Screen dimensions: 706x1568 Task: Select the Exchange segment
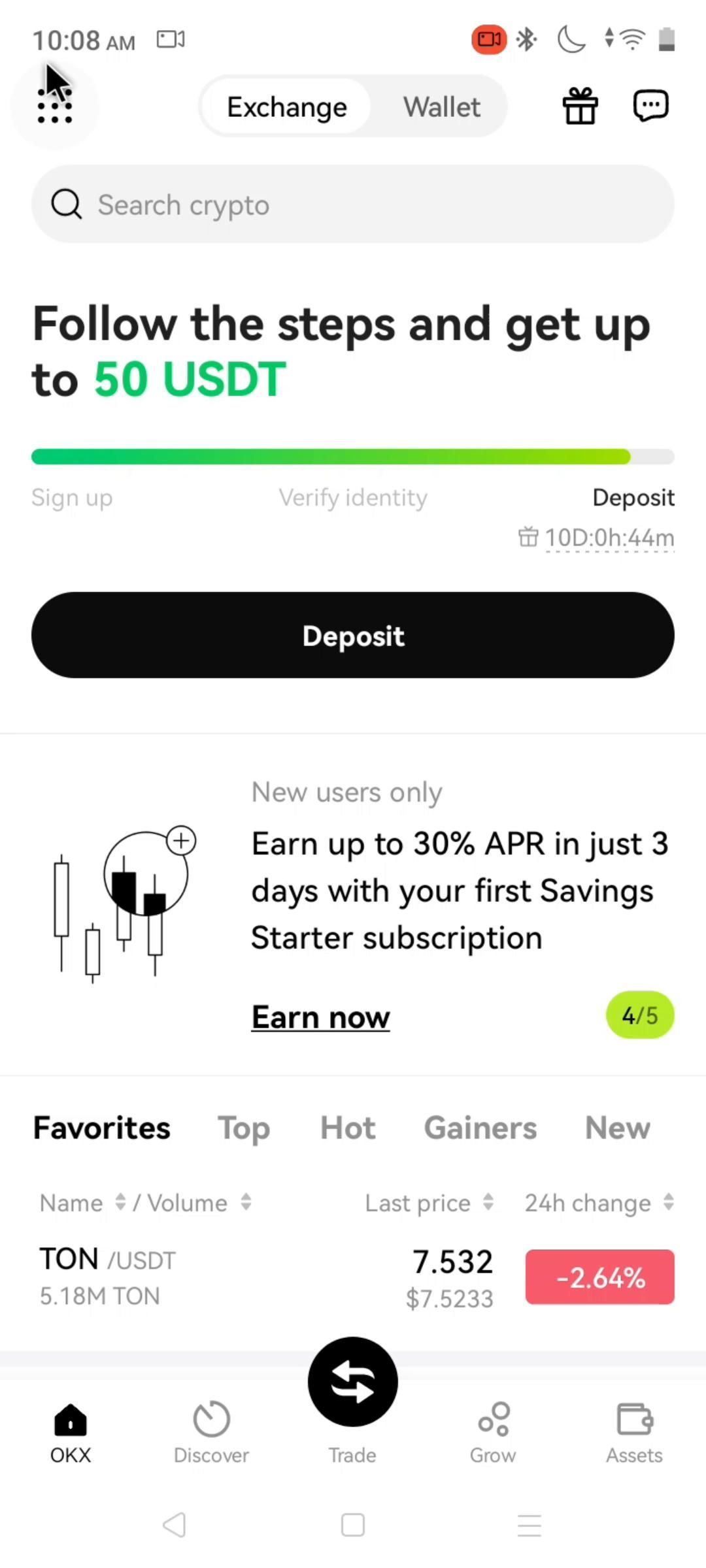tap(286, 107)
